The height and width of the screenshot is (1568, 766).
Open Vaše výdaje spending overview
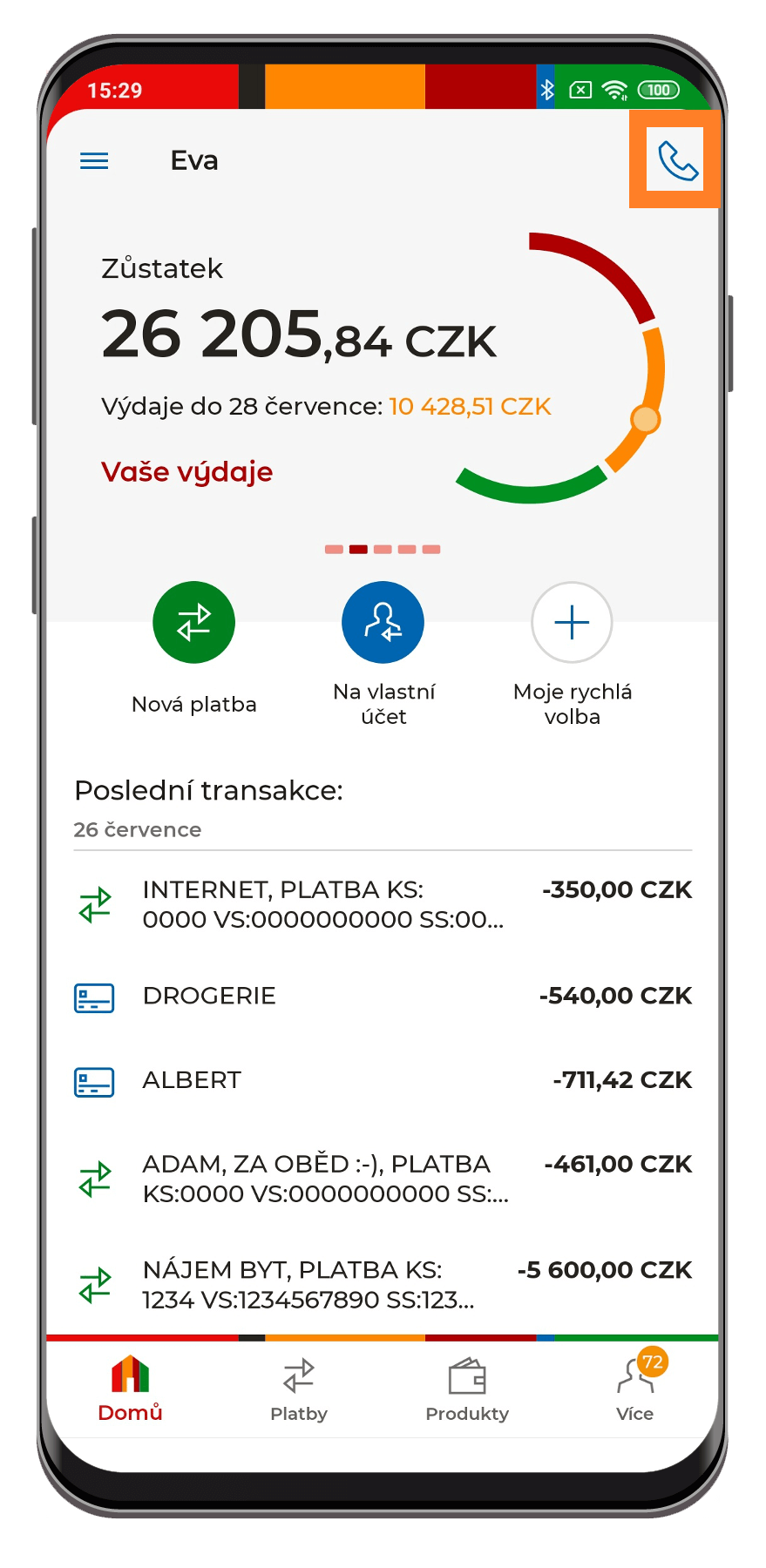pyautogui.click(x=186, y=472)
